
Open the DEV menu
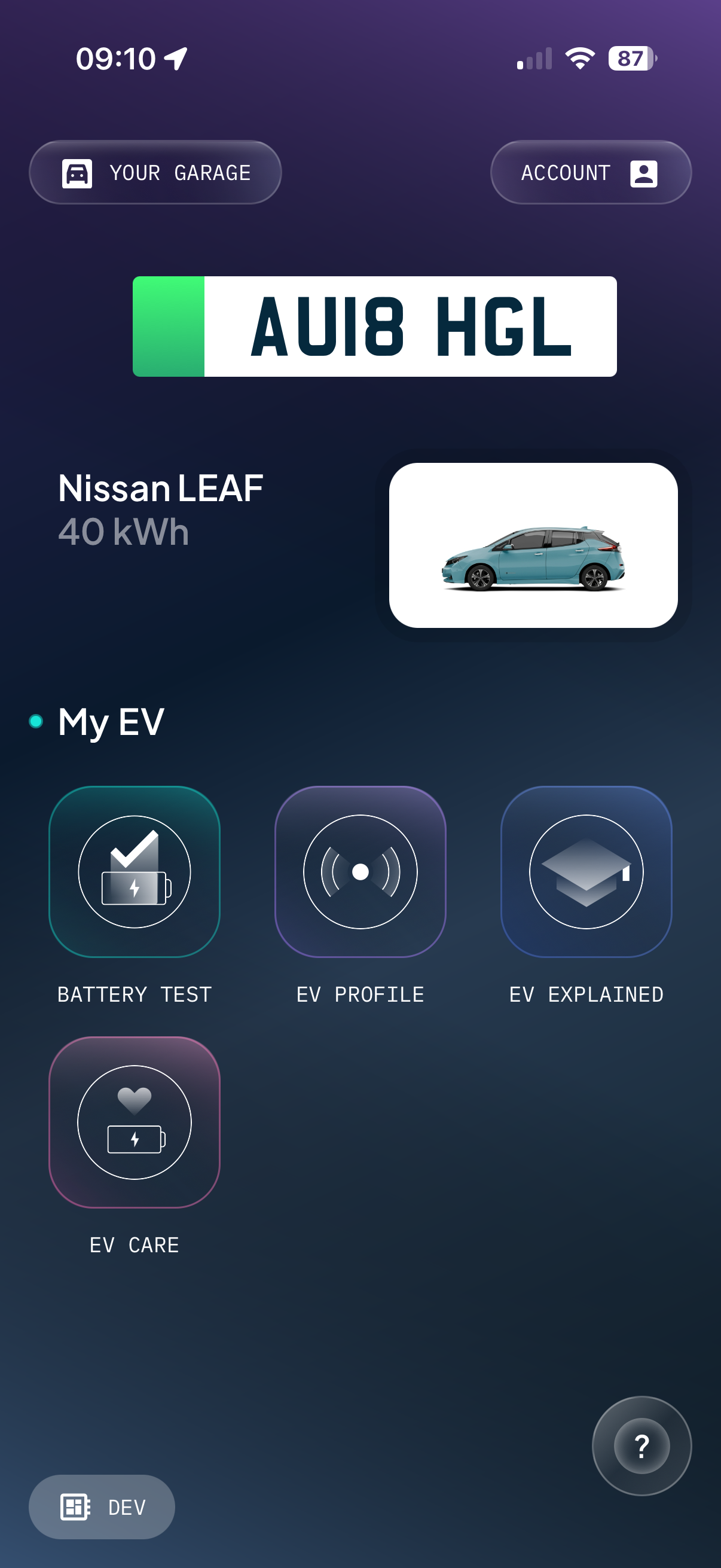pos(102,1506)
